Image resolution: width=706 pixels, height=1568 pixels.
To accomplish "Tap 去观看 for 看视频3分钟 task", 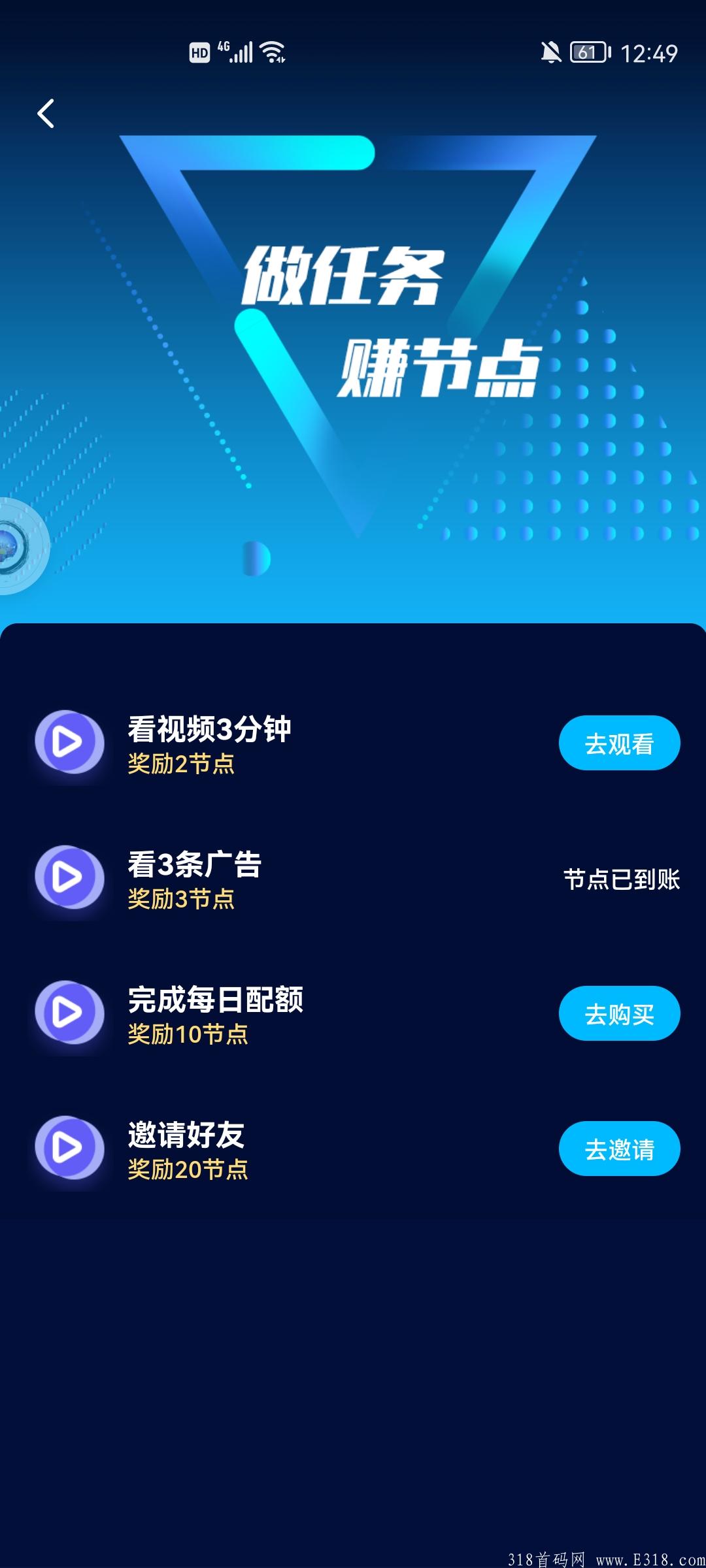I will point(619,743).
